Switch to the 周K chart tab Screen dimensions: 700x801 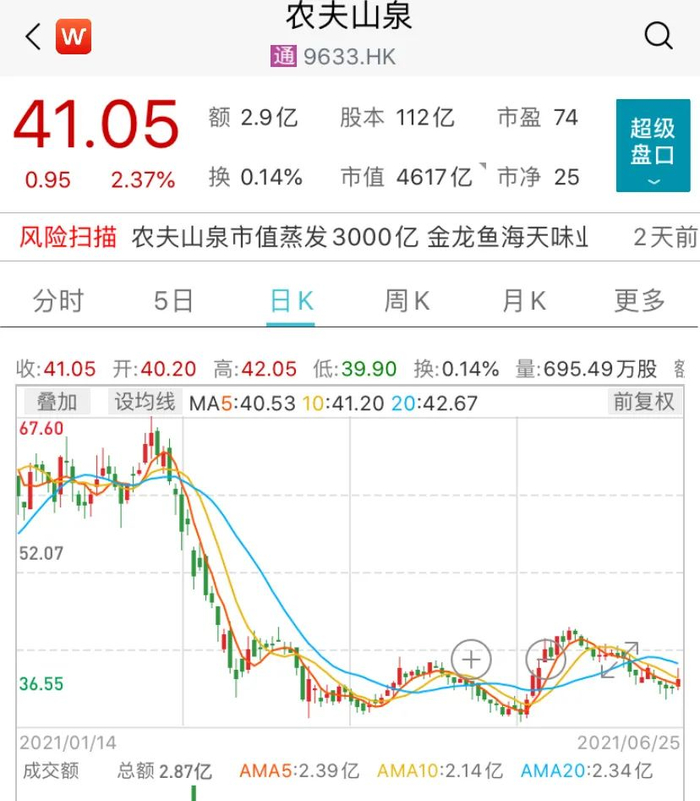click(407, 300)
